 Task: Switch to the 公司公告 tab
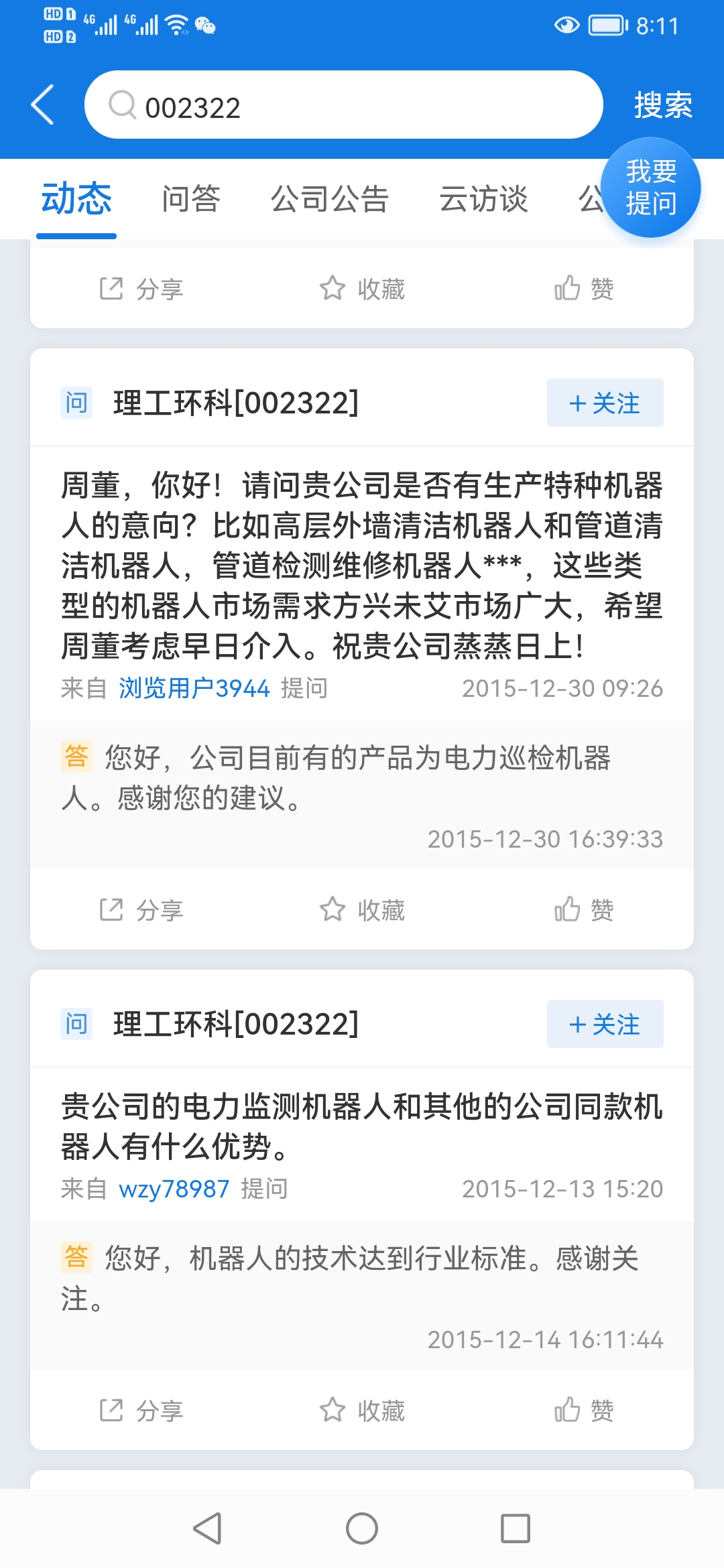point(329,199)
